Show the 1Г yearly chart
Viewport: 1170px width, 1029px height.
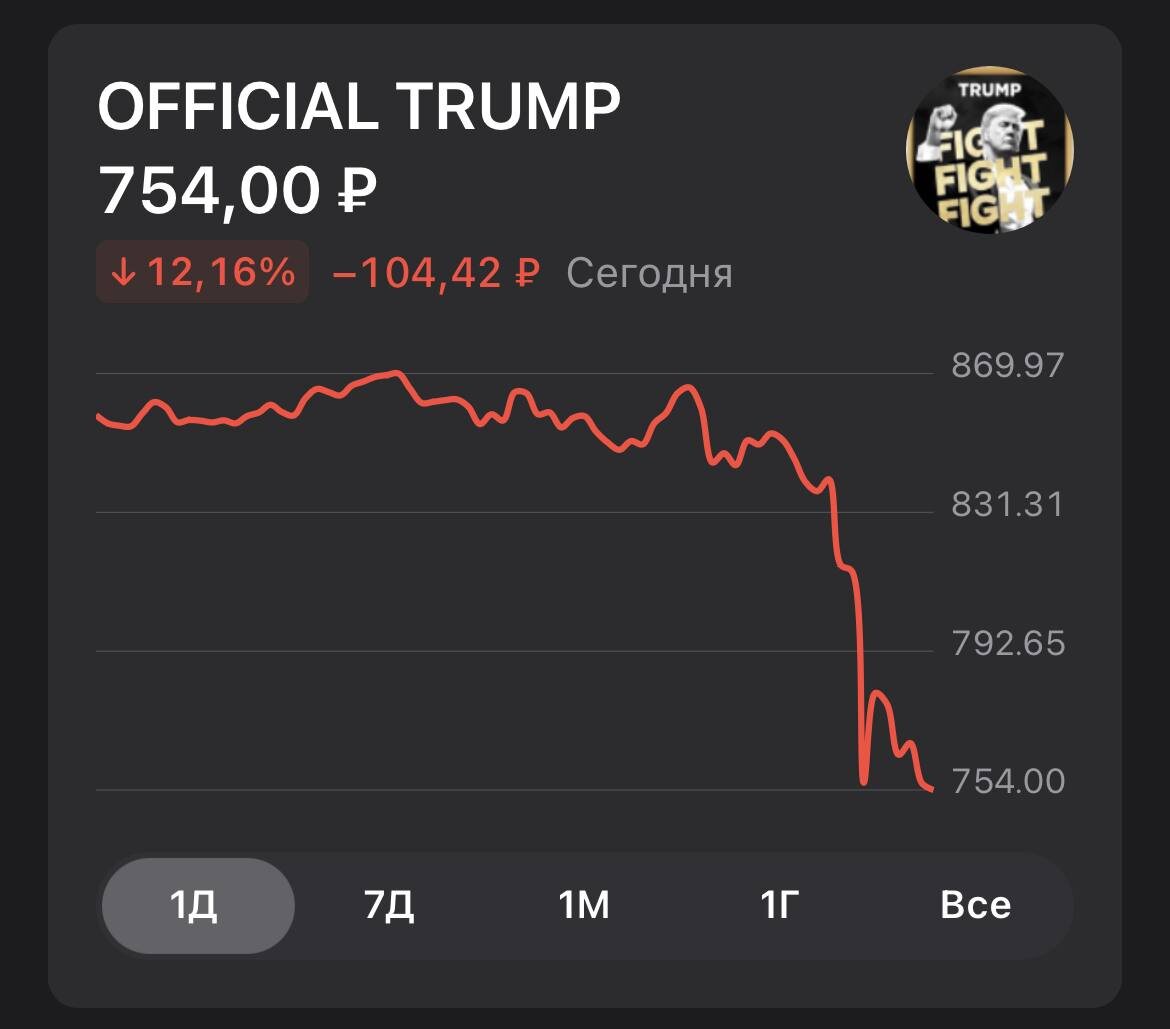779,906
